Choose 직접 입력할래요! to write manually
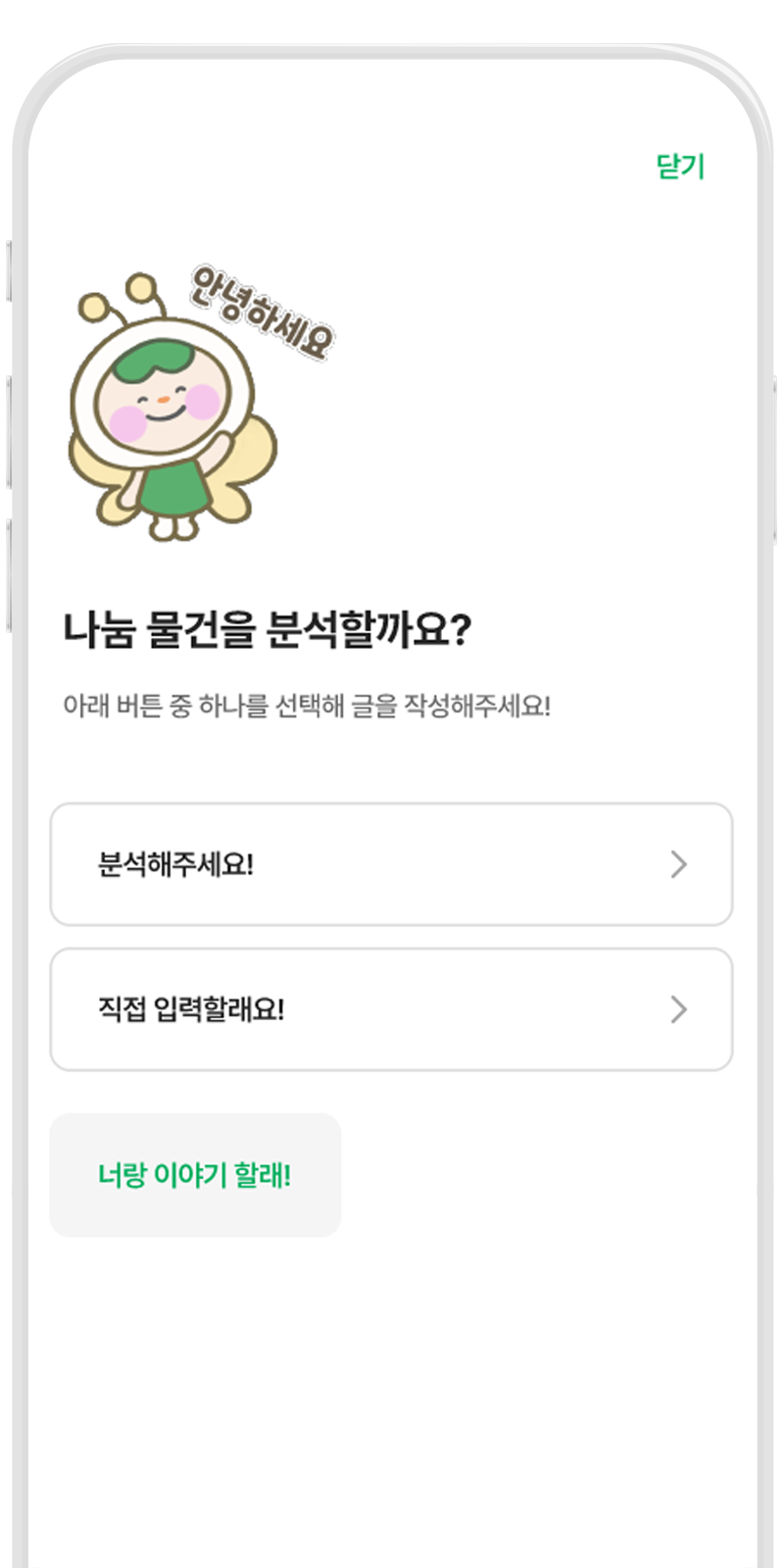The height and width of the screenshot is (1568, 784). point(391,1009)
